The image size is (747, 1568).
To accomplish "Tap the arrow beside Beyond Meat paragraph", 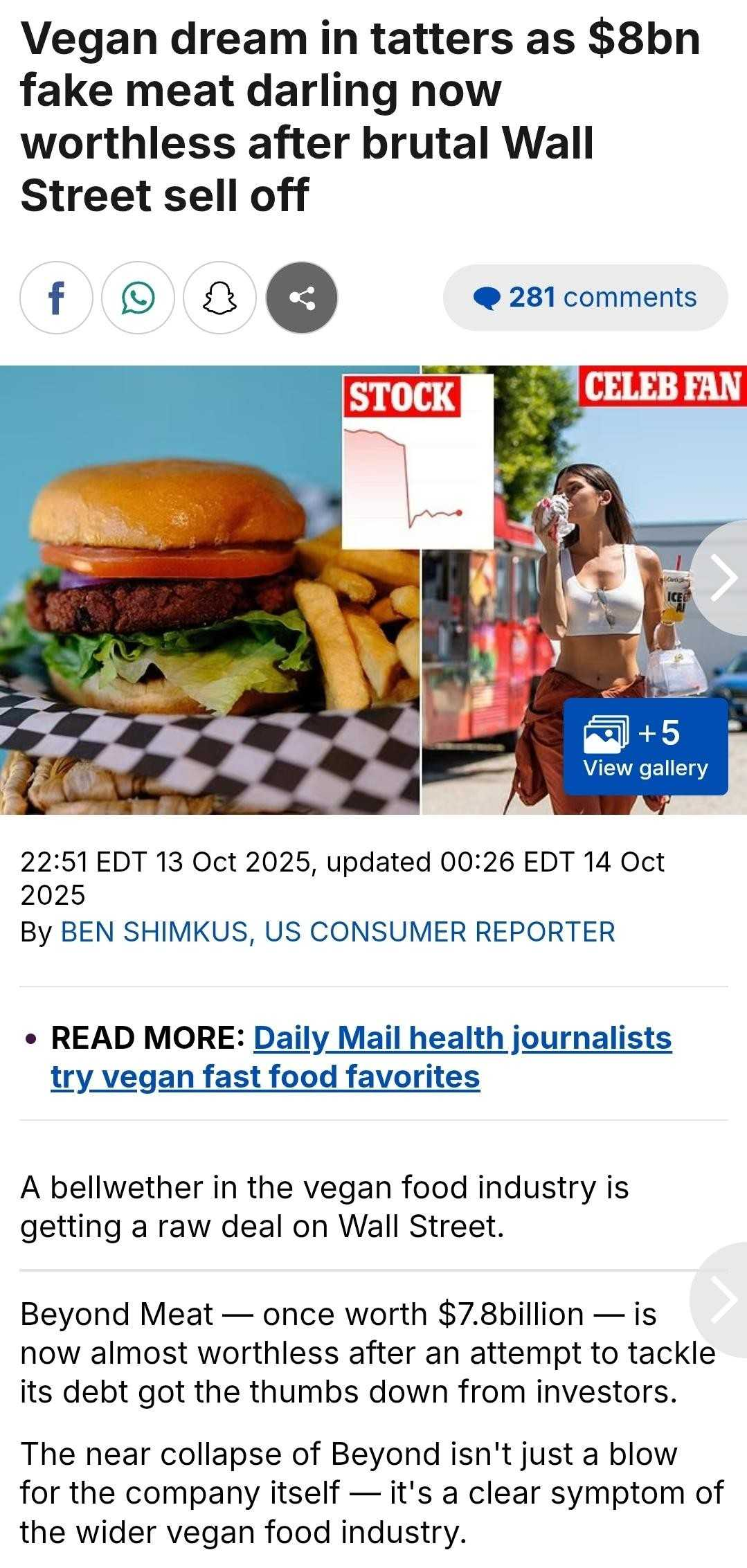I will [723, 1300].
